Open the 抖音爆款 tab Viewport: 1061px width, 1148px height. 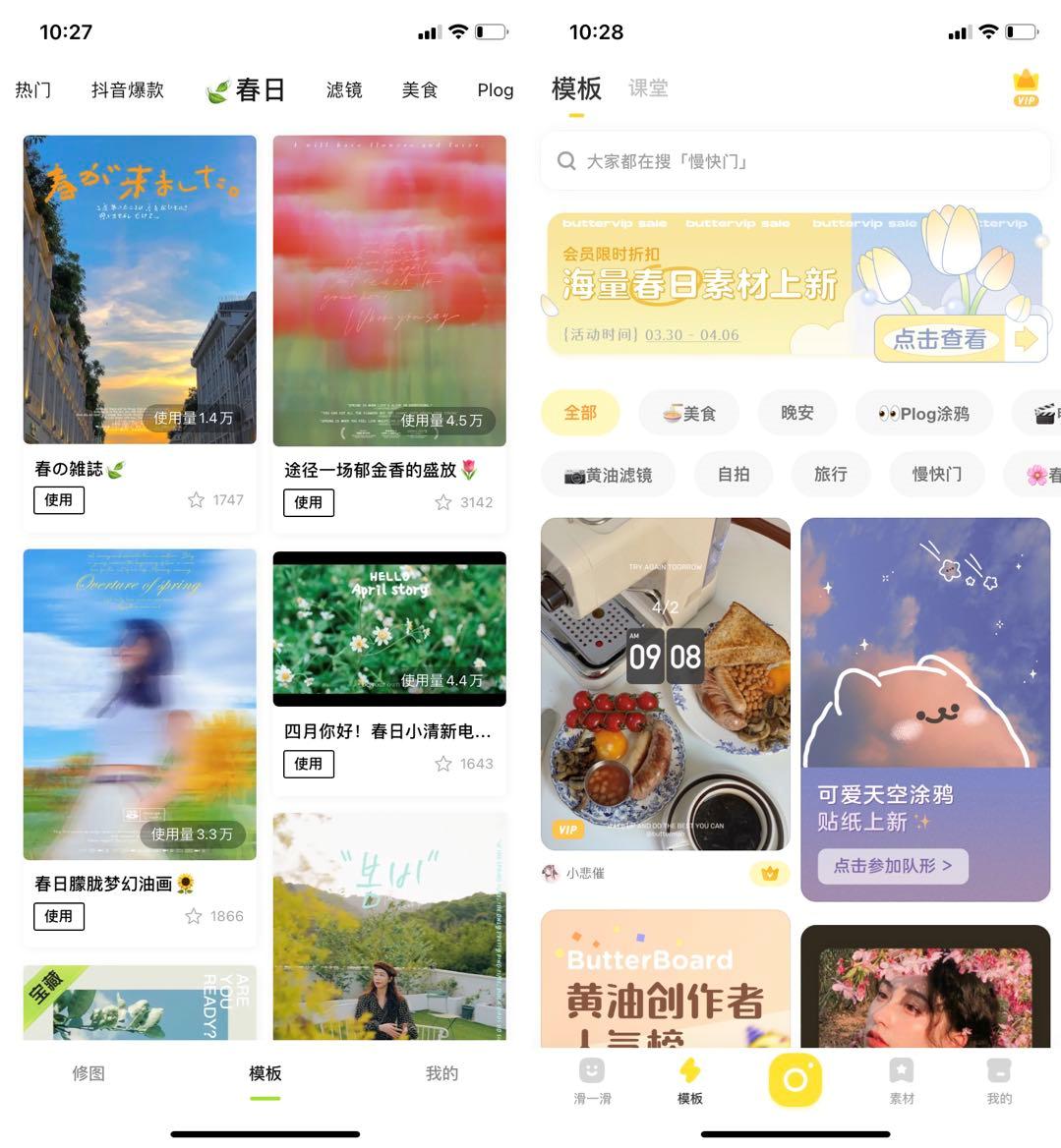pos(127,89)
